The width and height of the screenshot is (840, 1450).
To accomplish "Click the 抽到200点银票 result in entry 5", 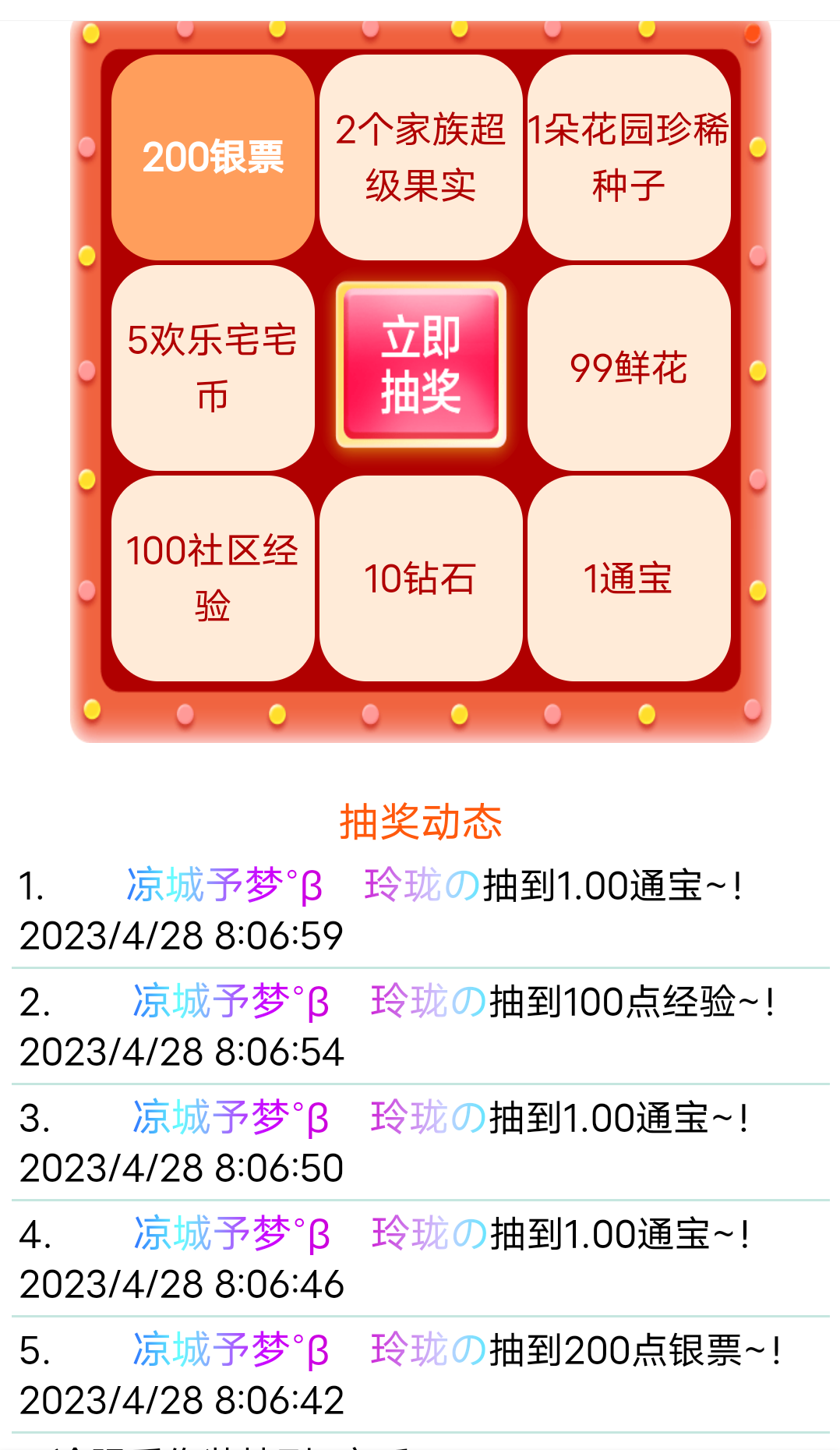I will pos(631,1356).
